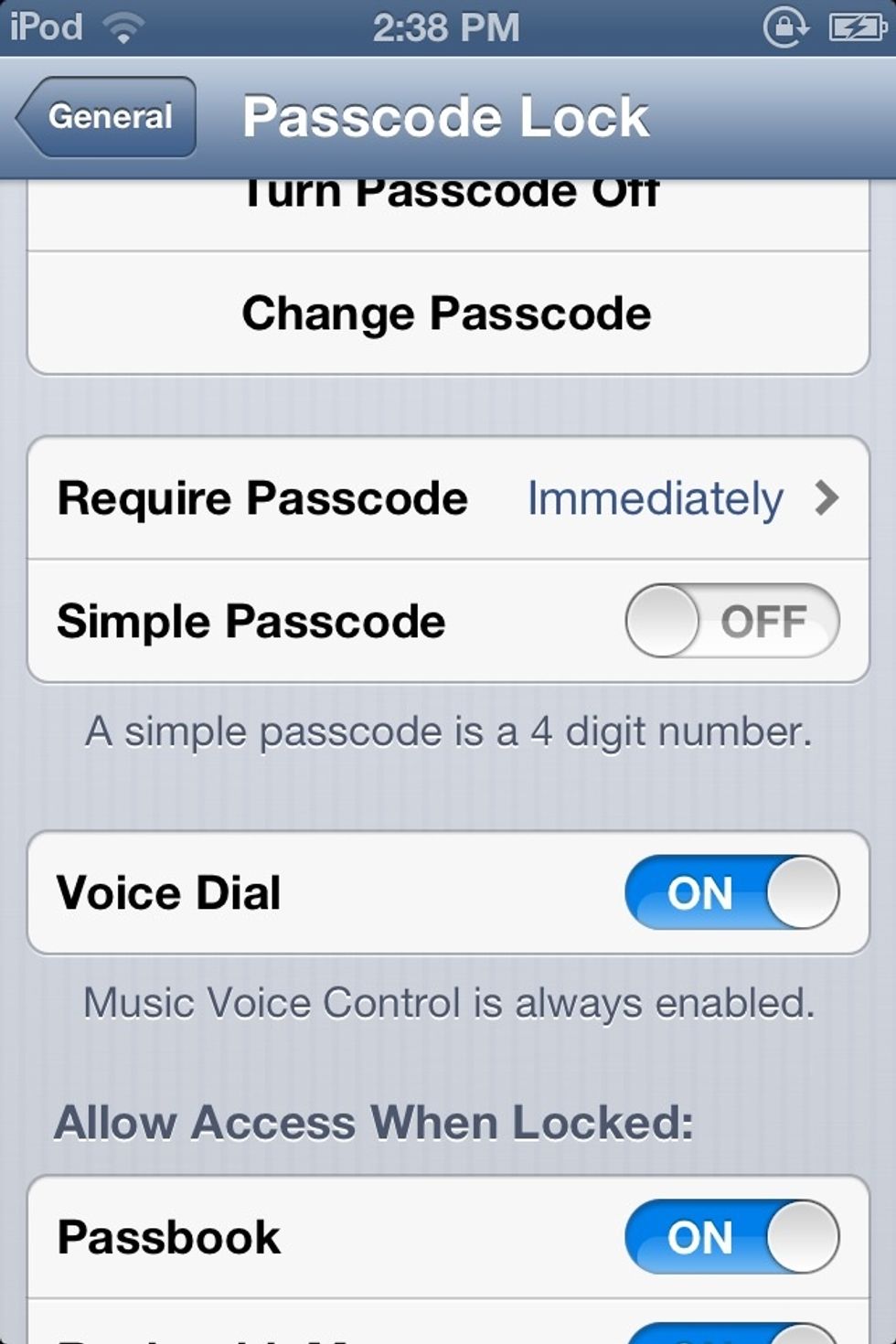Tap the Allow Access When Locked heading
Screen dimensions: 896x1344
click(376, 1121)
